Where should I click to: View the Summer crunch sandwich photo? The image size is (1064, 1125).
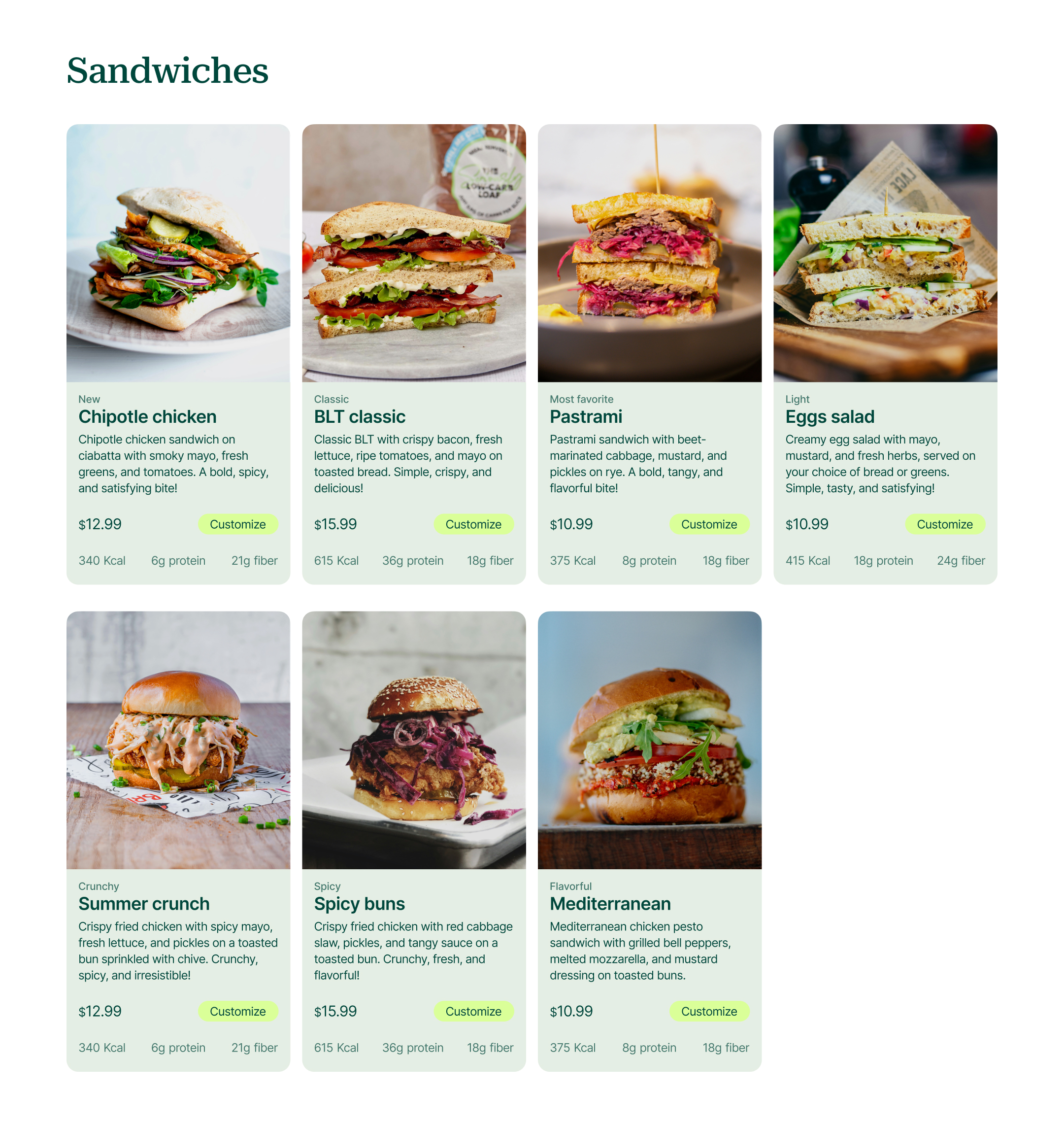click(x=178, y=740)
